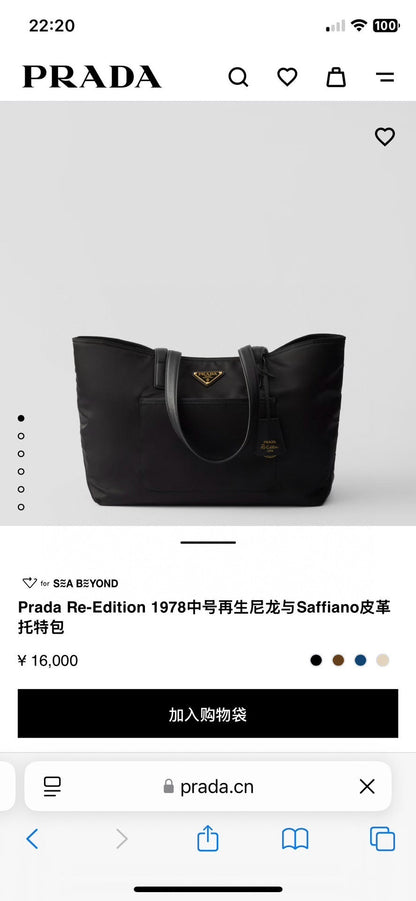416x901 pixels.
Task: Open the hamburger menu
Action: click(x=385, y=77)
